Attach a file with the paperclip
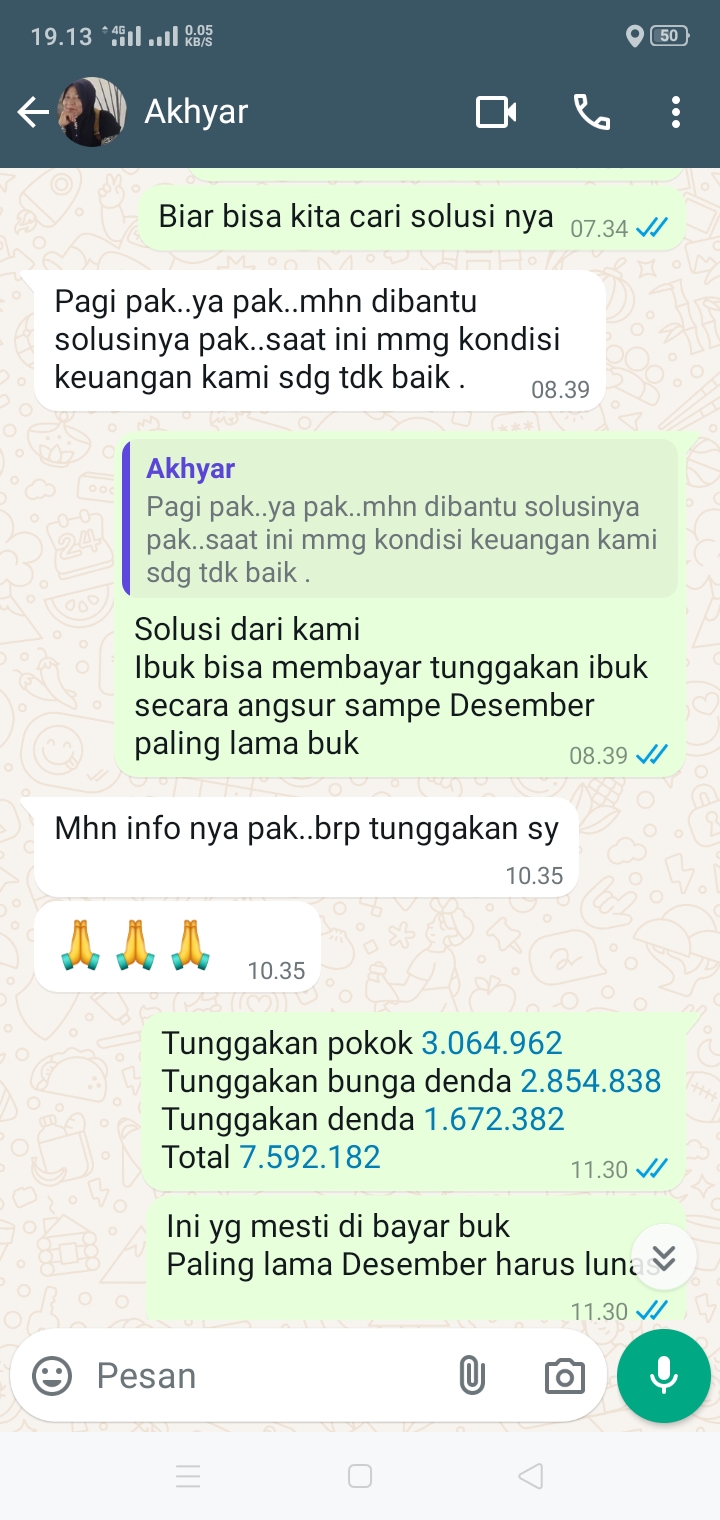 pos(471,1376)
